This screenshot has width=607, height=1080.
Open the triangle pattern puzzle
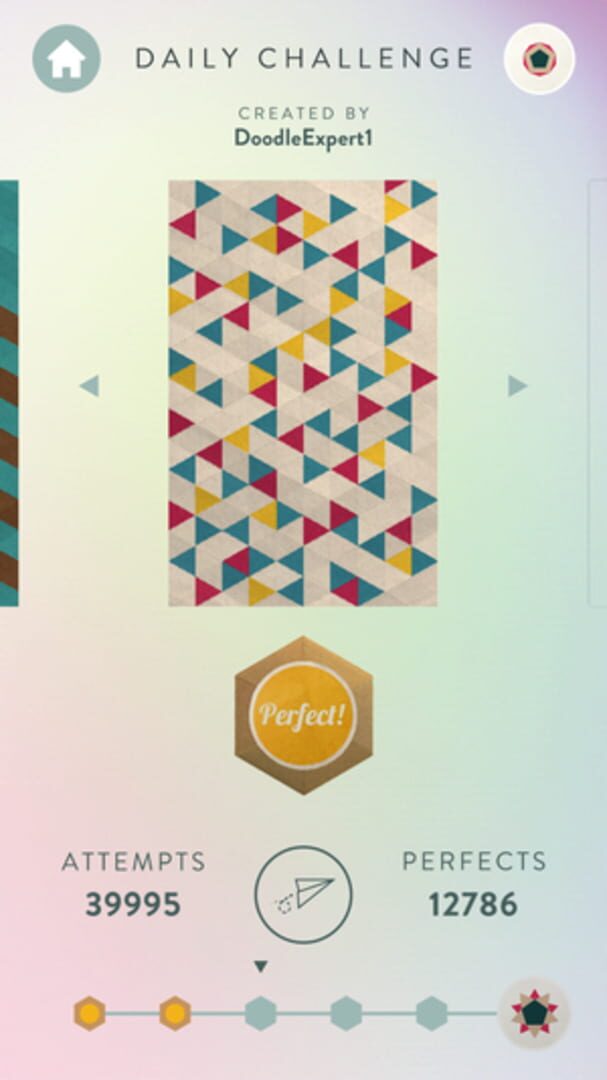click(303, 393)
